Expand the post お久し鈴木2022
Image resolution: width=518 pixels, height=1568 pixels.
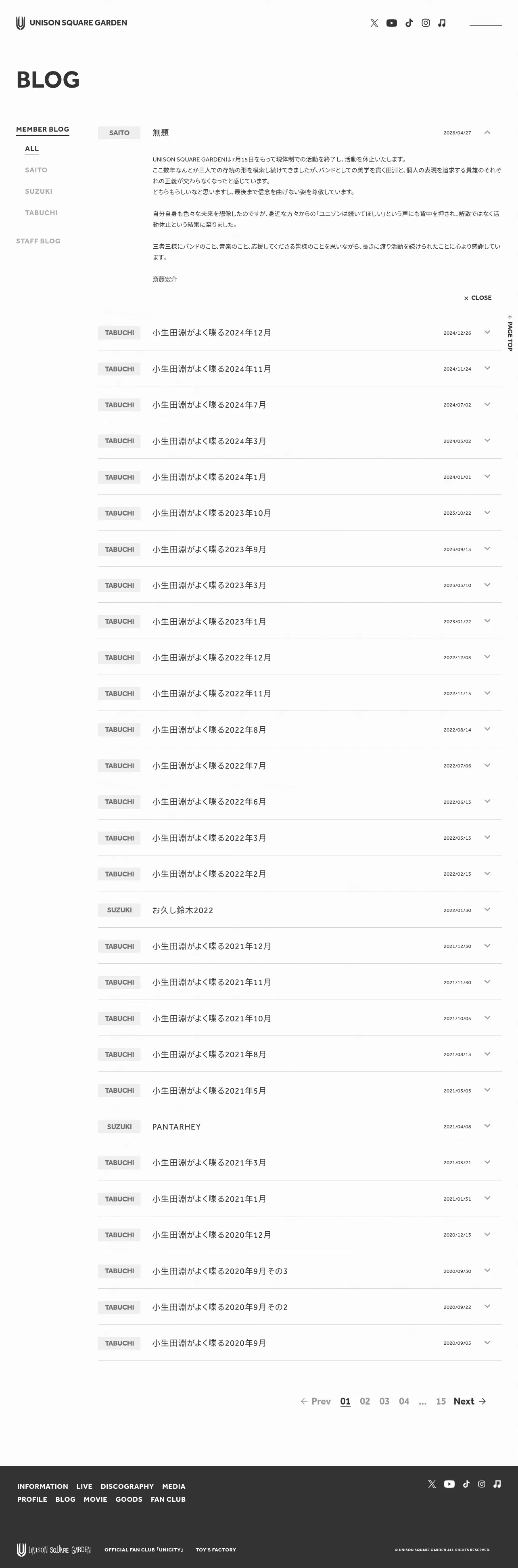point(300,910)
